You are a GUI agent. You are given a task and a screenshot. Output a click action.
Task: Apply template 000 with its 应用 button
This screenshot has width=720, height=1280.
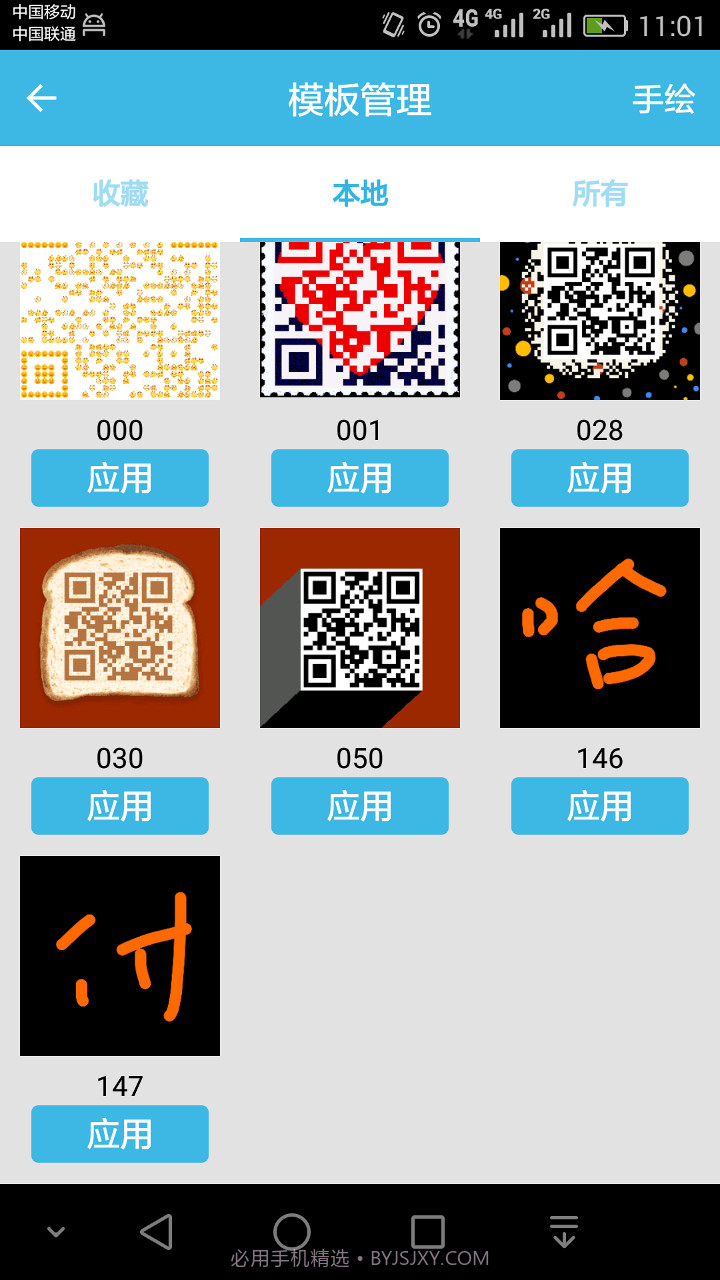(119, 478)
